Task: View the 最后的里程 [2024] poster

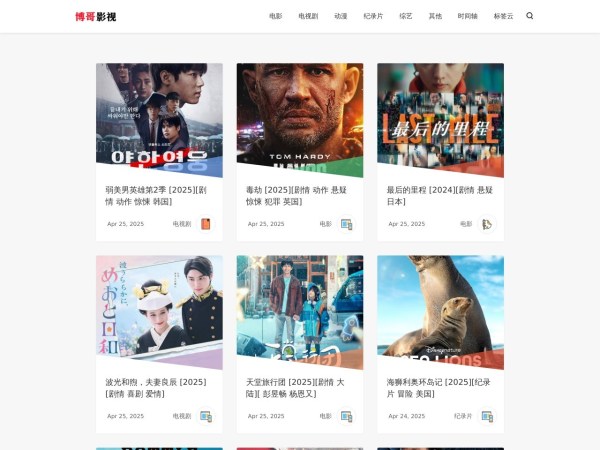Action: [440, 118]
